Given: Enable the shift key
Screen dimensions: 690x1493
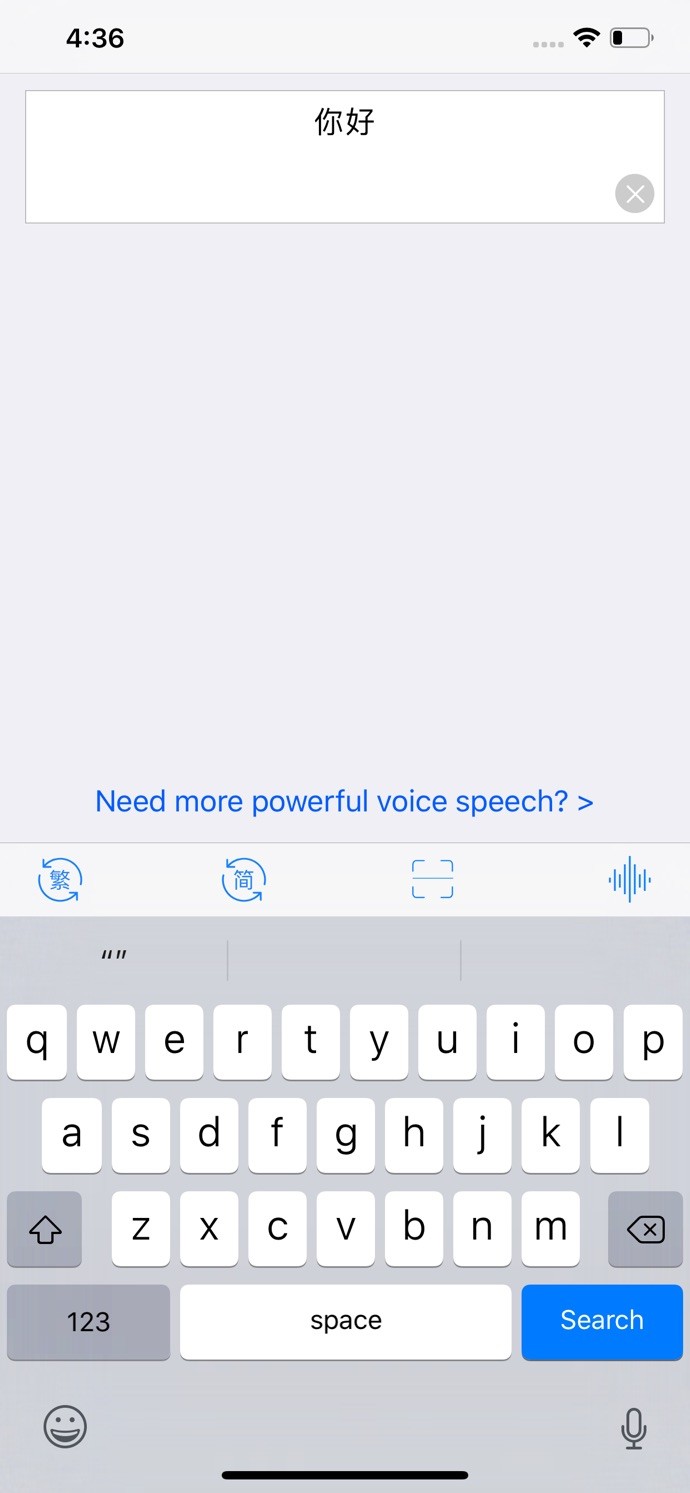Looking at the screenshot, I should click(x=45, y=1229).
